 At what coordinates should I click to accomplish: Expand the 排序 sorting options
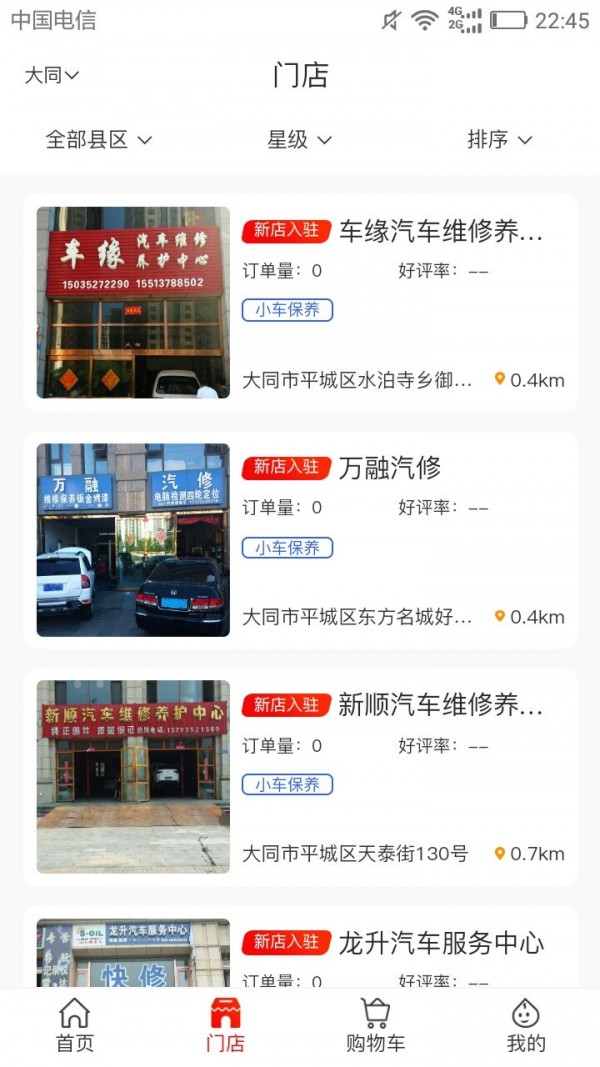(x=499, y=140)
